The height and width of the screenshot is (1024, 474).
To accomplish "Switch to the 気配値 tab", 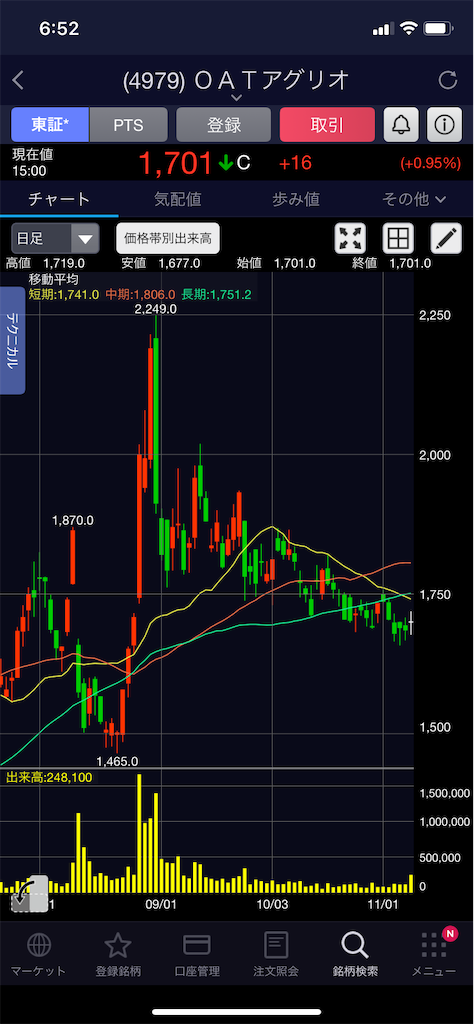I will pyautogui.click(x=178, y=199).
